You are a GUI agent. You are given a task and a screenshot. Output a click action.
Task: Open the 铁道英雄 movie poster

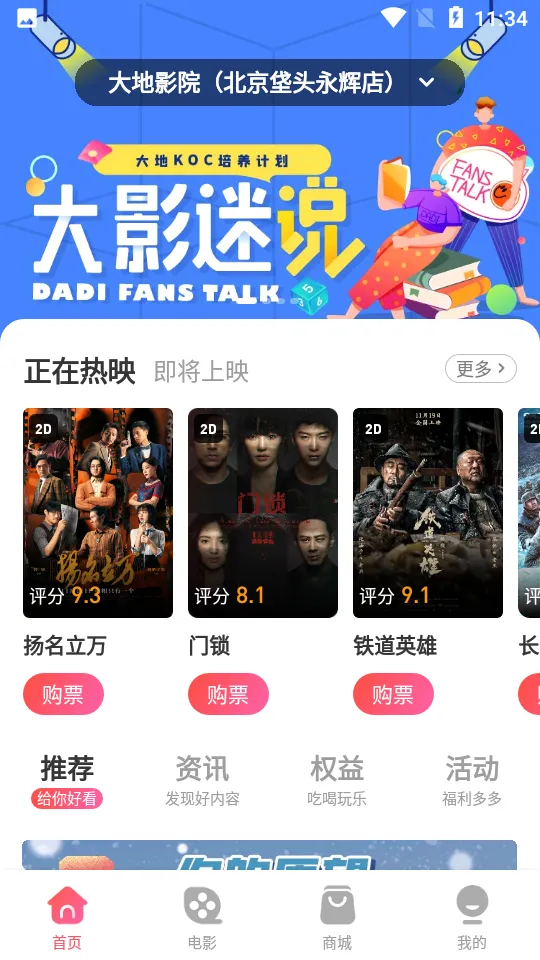[x=428, y=513]
